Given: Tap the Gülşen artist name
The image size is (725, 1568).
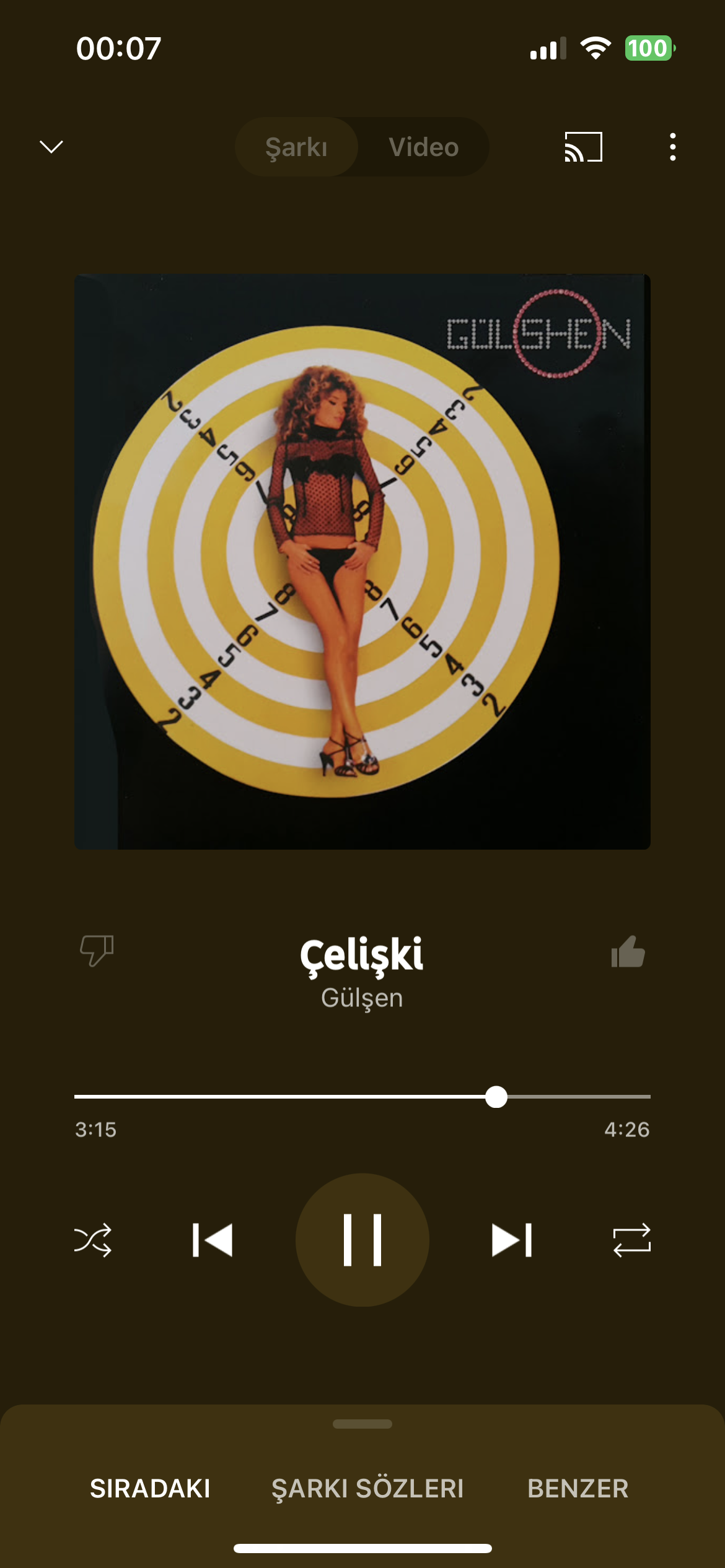Looking at the screenshot, I should [x=362, y=998].
